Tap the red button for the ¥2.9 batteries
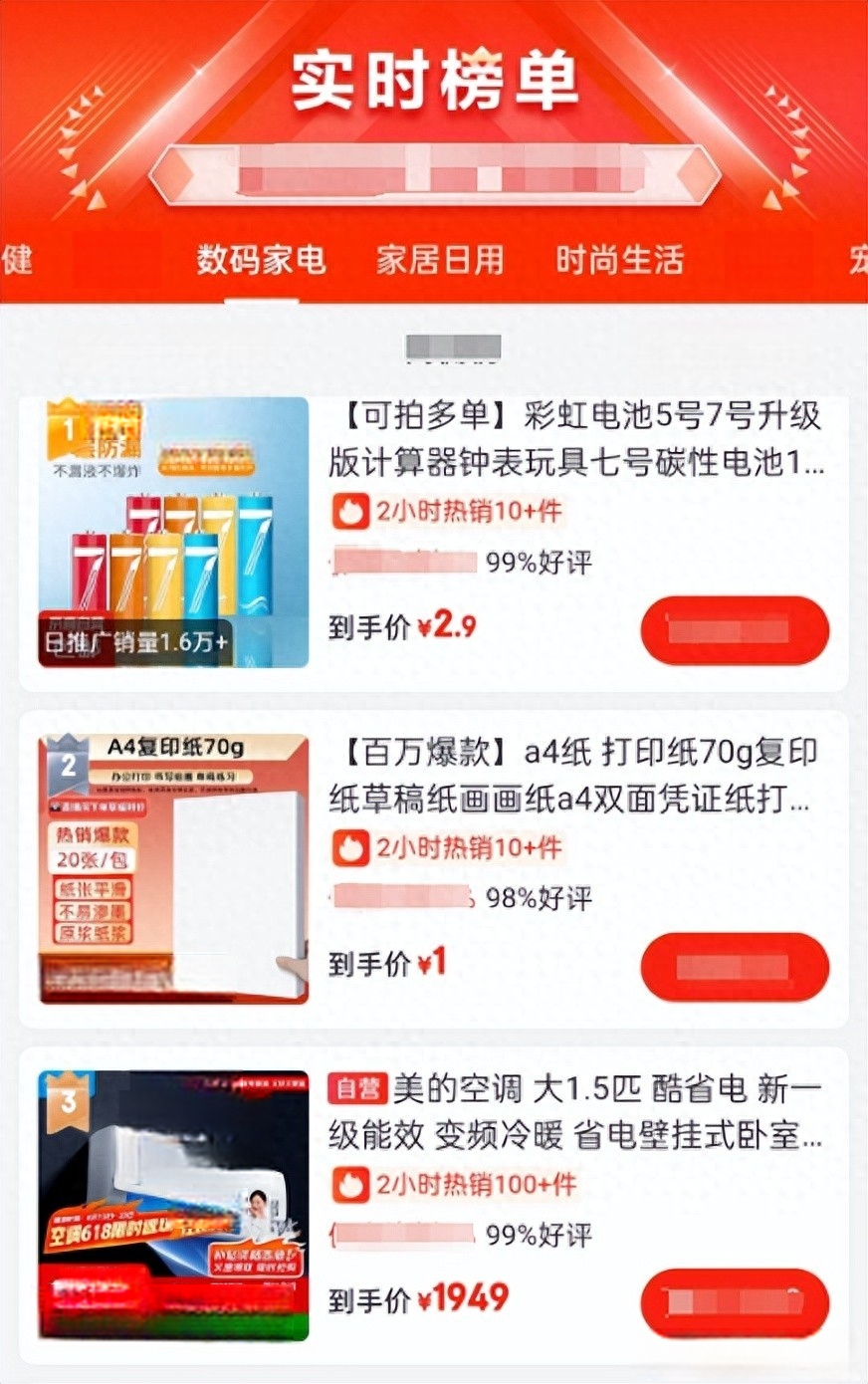Viewport: 868px width, 1384px height. [735, 630]
